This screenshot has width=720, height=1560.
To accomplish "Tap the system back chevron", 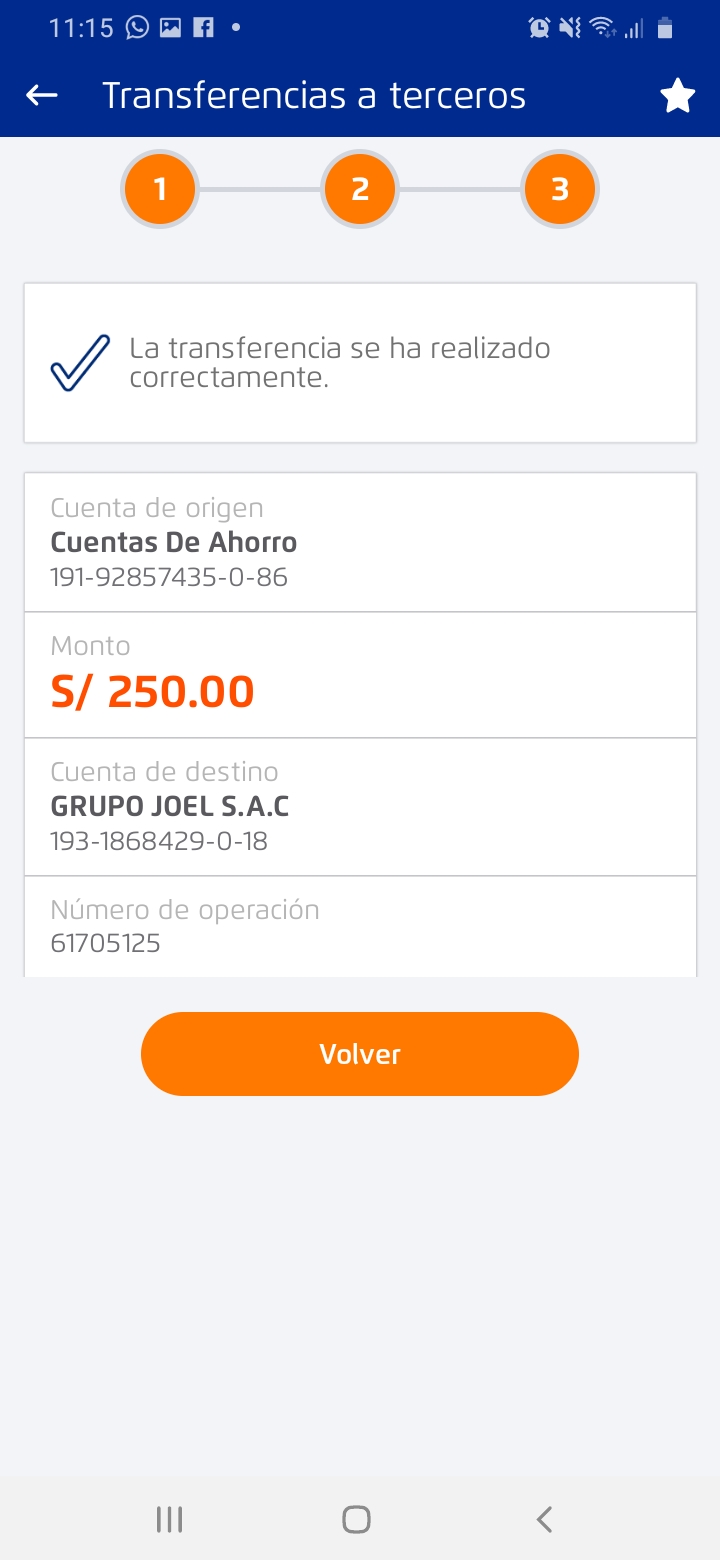I will coord(544,1520).
